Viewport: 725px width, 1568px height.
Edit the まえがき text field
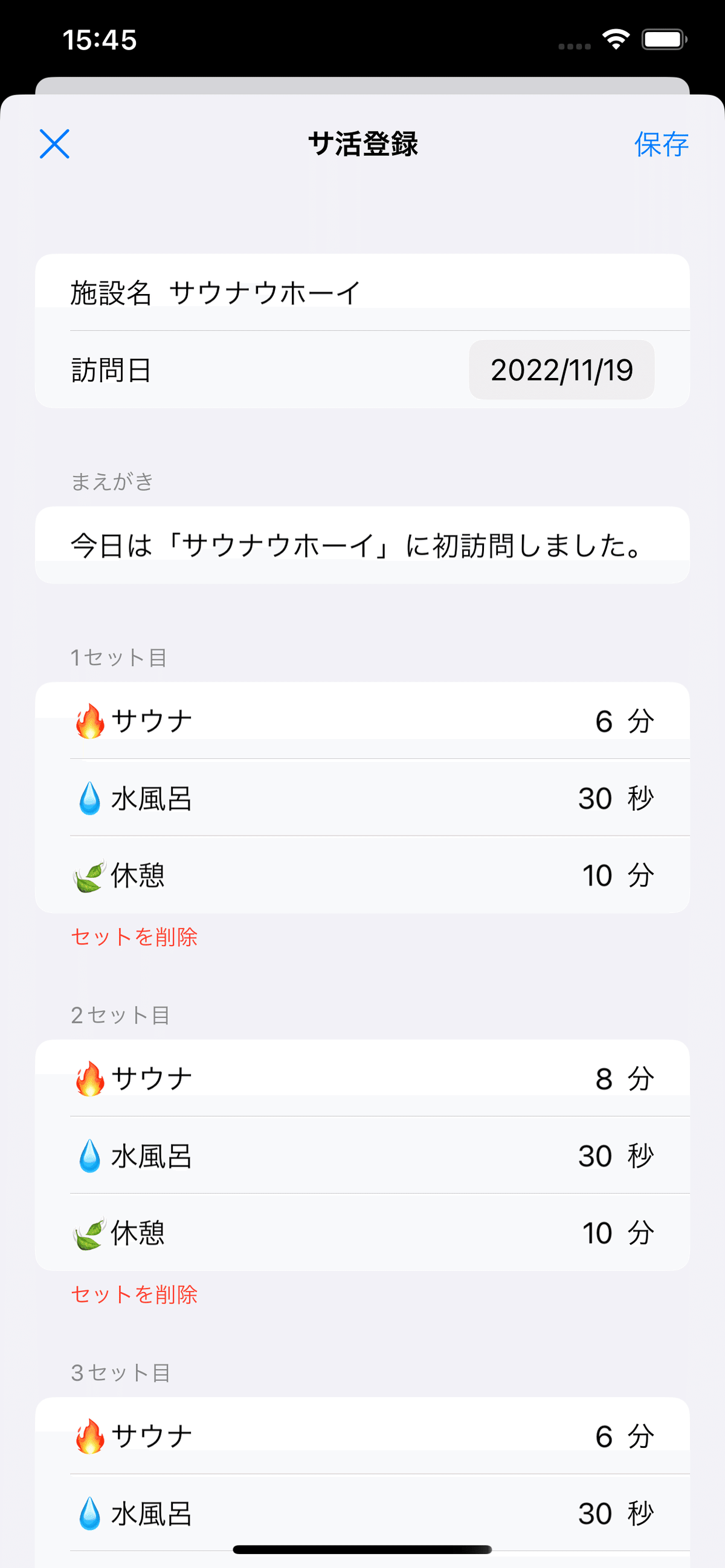[362, 545]
